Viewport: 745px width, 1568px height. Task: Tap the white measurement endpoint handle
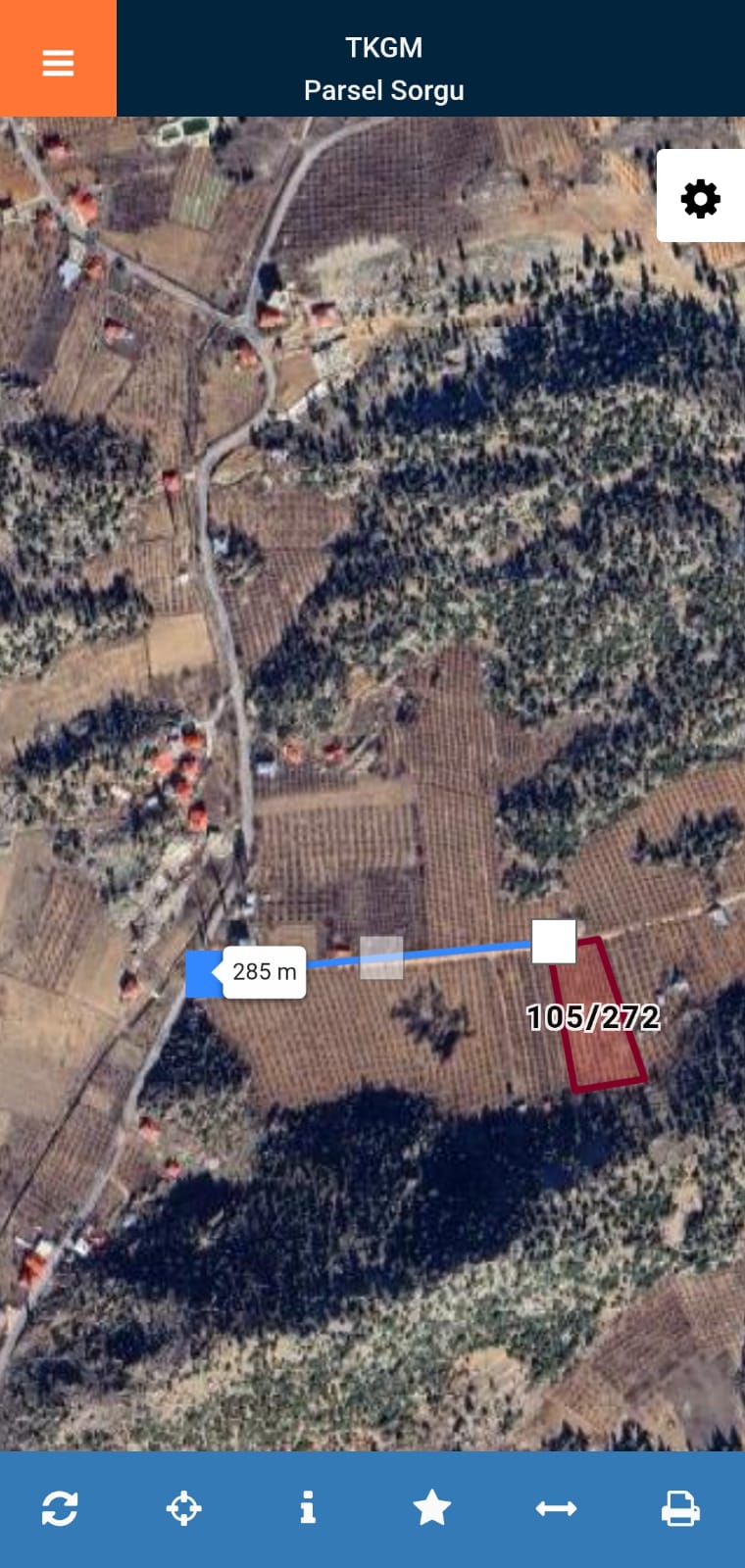554,942
